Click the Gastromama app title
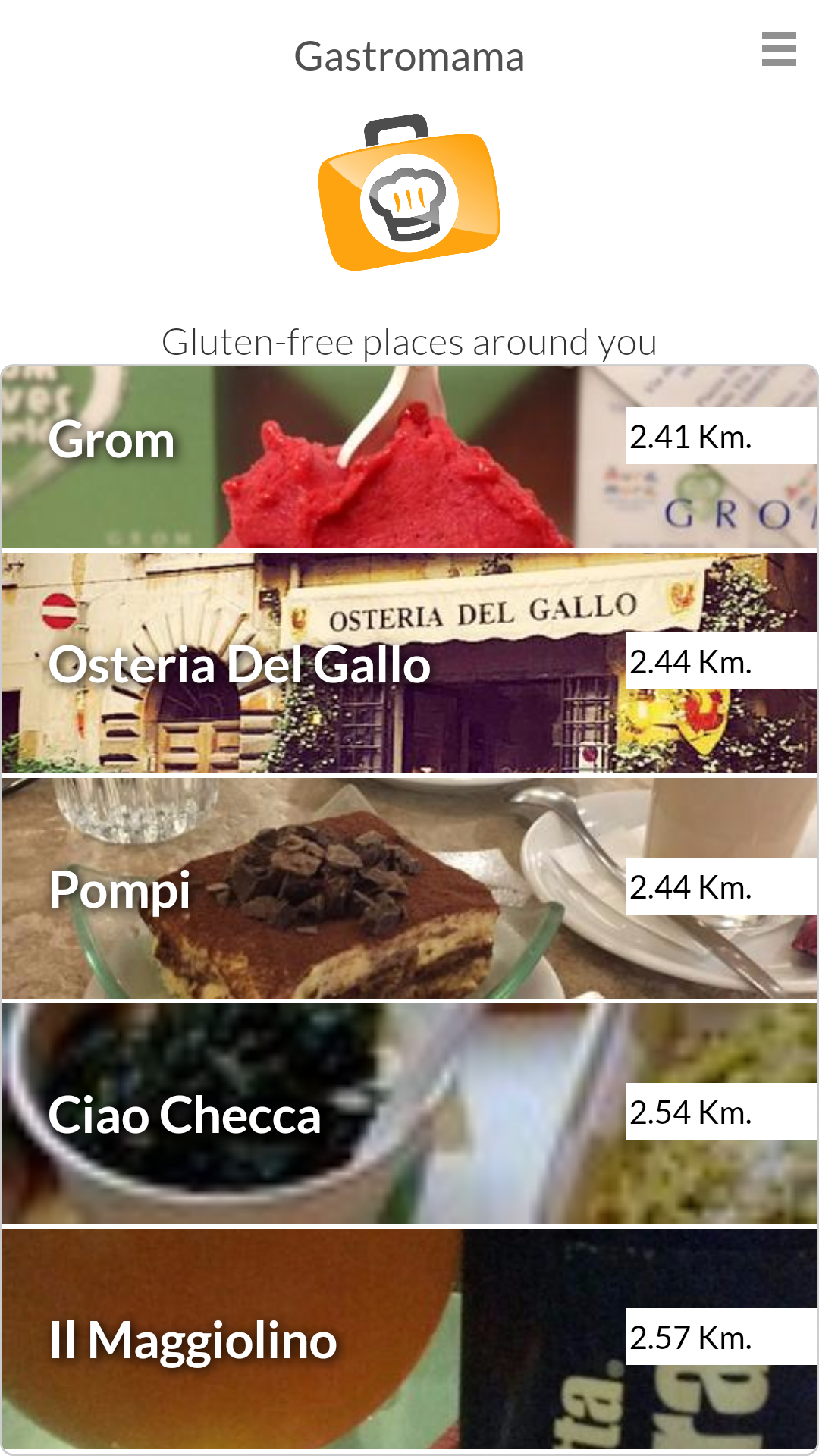This screenshot has width=819, height=1456. tap(409, 55)
